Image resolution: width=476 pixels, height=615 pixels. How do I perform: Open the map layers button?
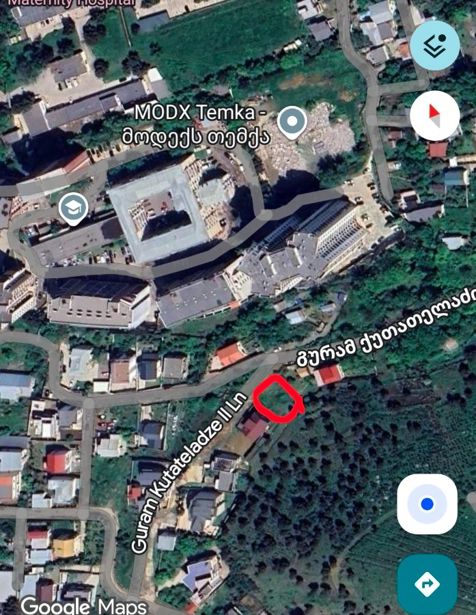[x=435, y=45]
